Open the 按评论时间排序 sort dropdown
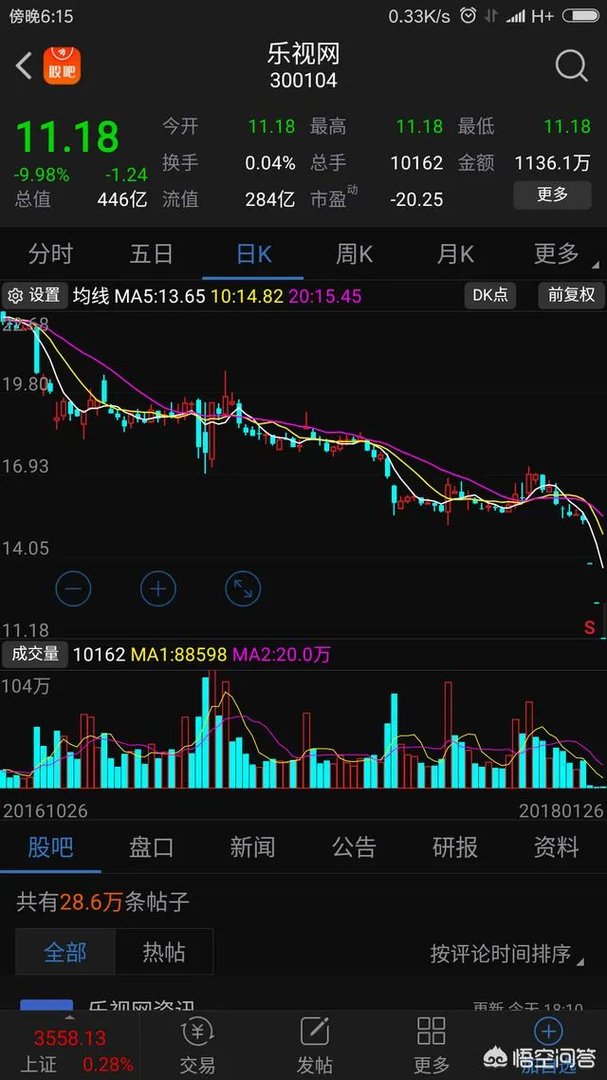Screen dimensions: 607x1080 tap(507, 953)
